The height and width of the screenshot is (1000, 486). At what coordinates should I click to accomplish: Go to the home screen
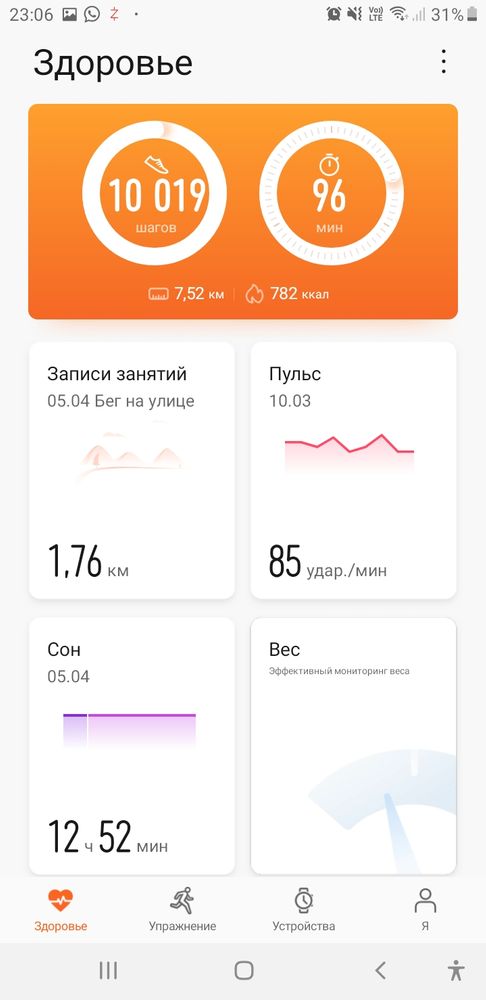[x=244, y=971]
